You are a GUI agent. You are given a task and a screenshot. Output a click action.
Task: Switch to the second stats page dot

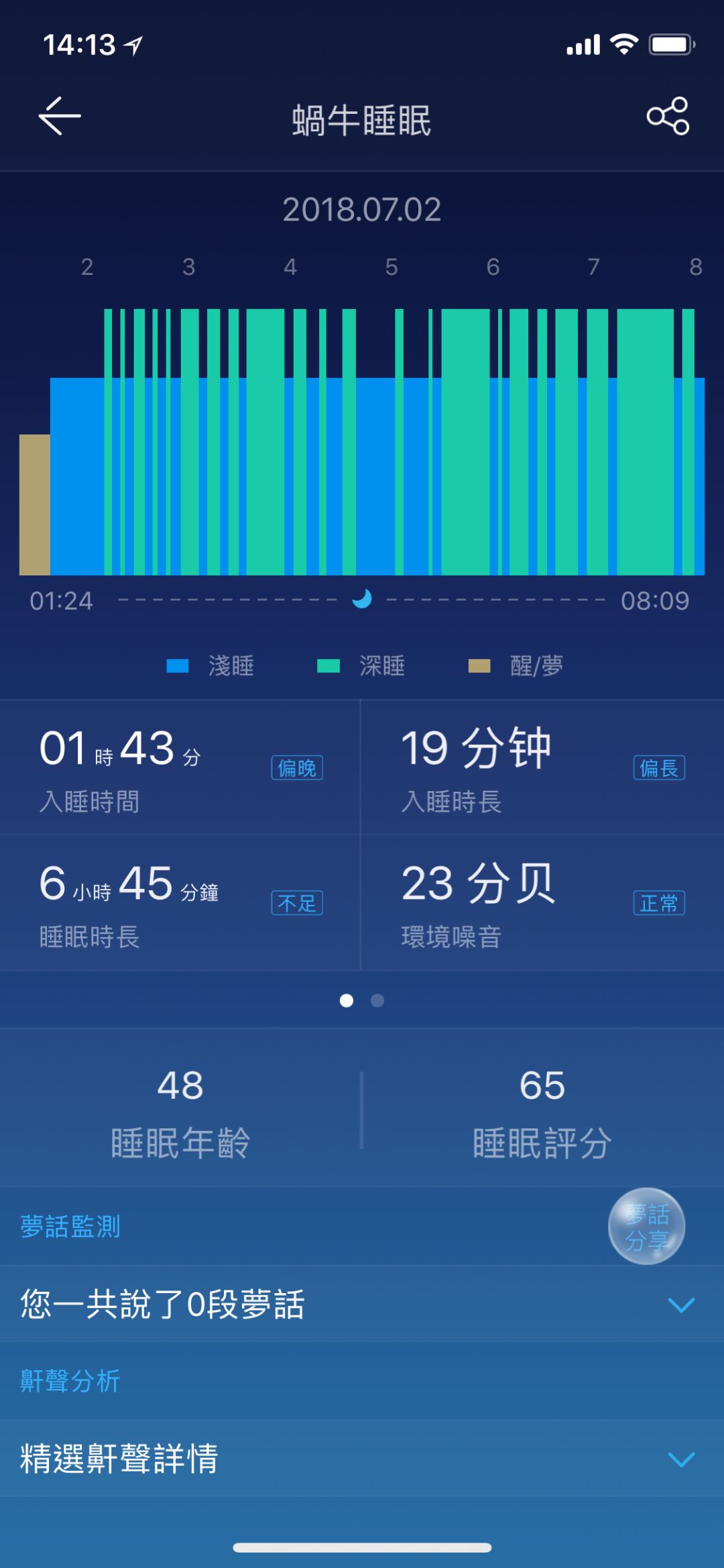(x=377, y=1000)
